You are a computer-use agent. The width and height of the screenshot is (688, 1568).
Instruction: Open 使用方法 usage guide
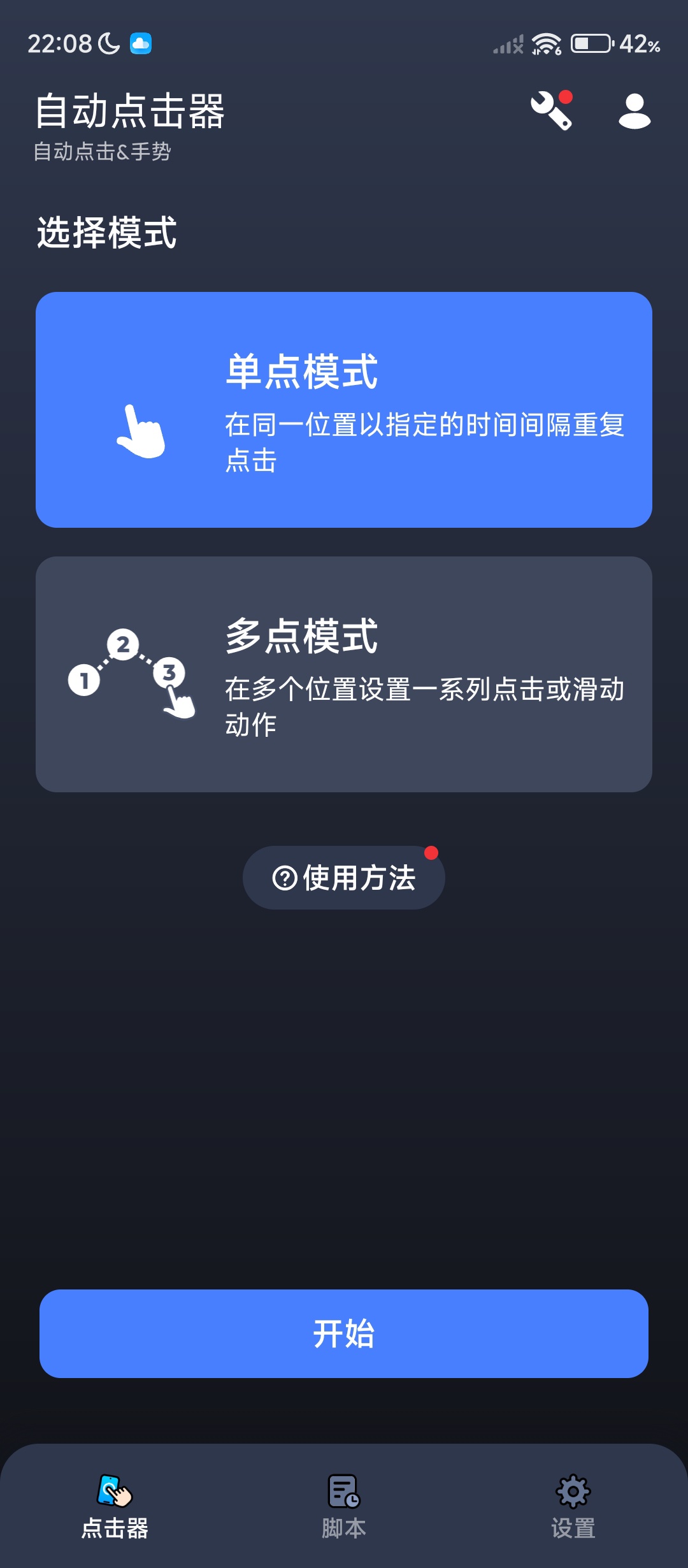coord(344,878)
